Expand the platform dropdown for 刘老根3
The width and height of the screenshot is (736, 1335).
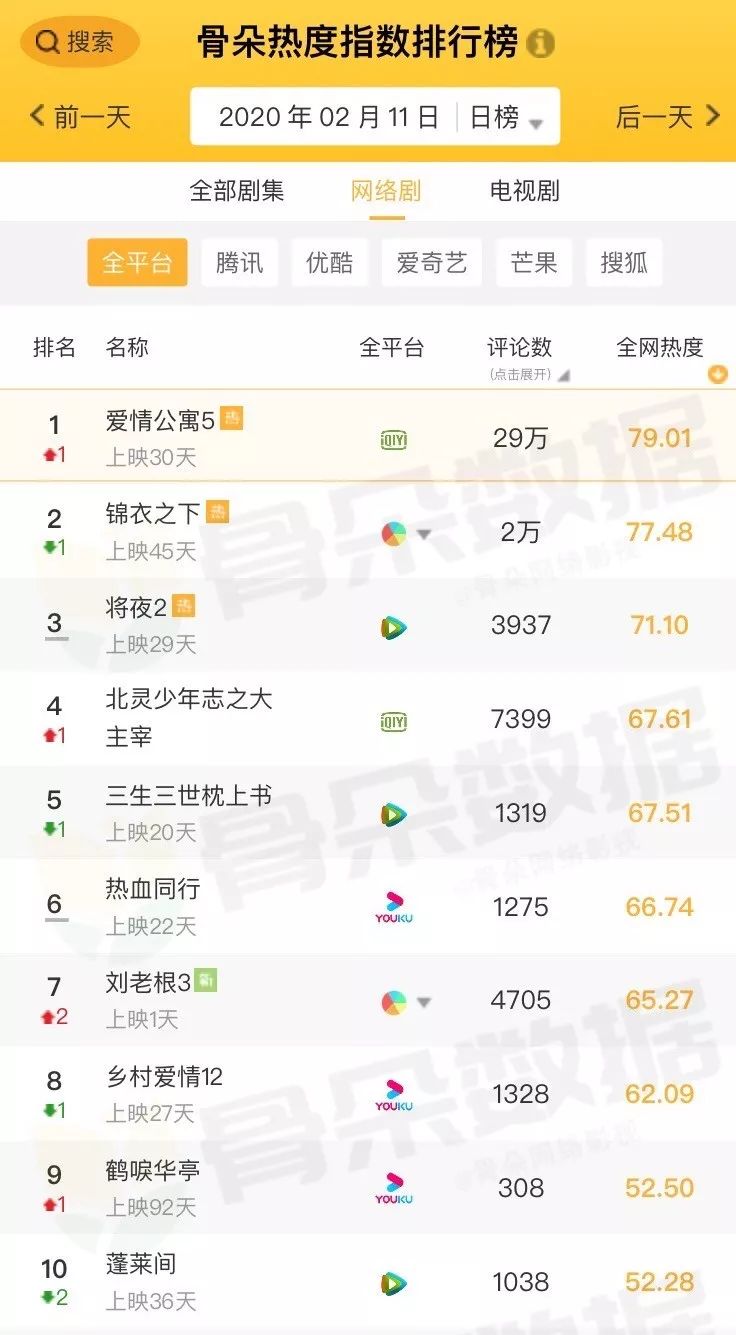(424, 1003)
